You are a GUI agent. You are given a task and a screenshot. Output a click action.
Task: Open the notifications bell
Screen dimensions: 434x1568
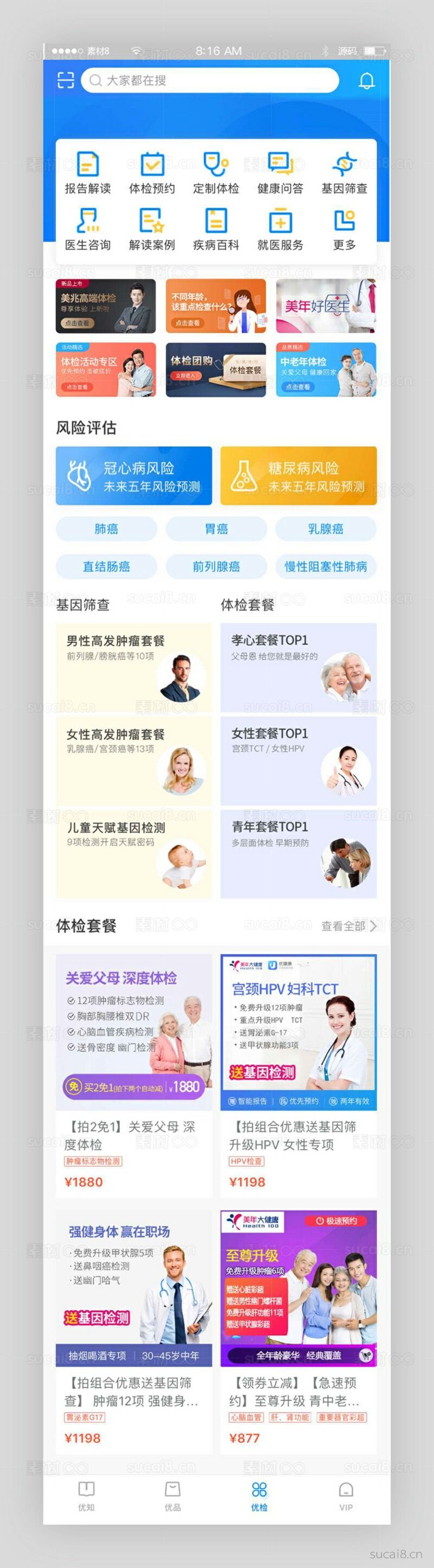click(x=366, y=81)
